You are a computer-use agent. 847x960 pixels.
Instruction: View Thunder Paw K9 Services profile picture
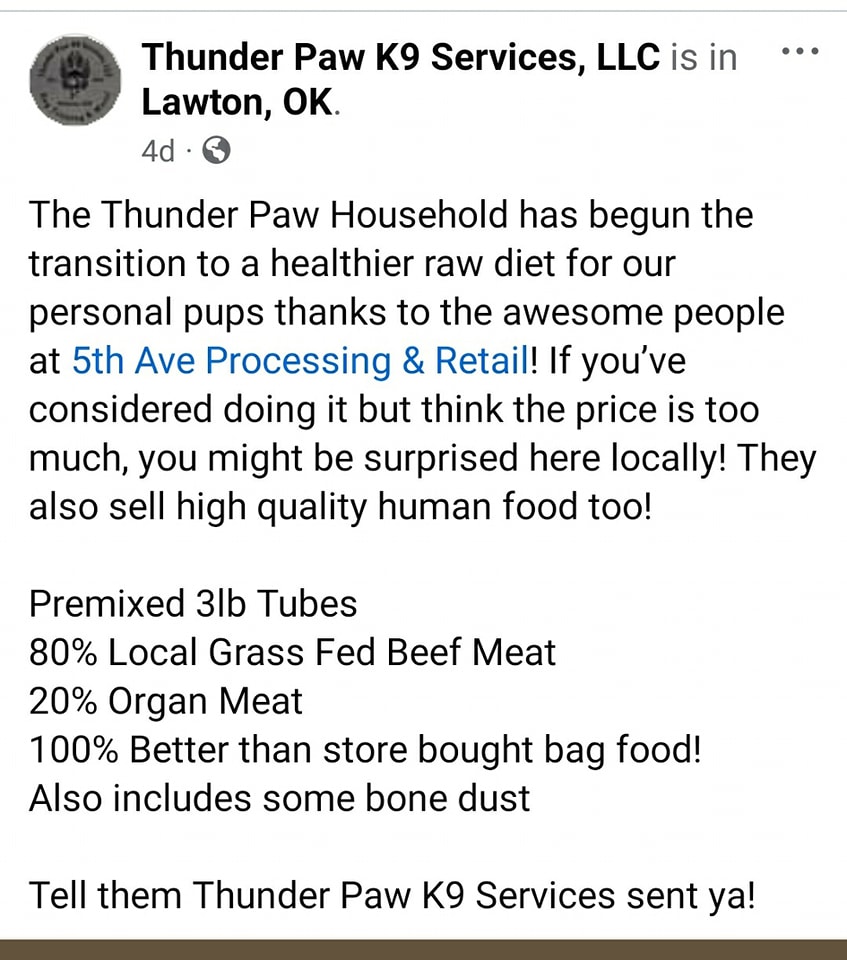coord(75,78)
